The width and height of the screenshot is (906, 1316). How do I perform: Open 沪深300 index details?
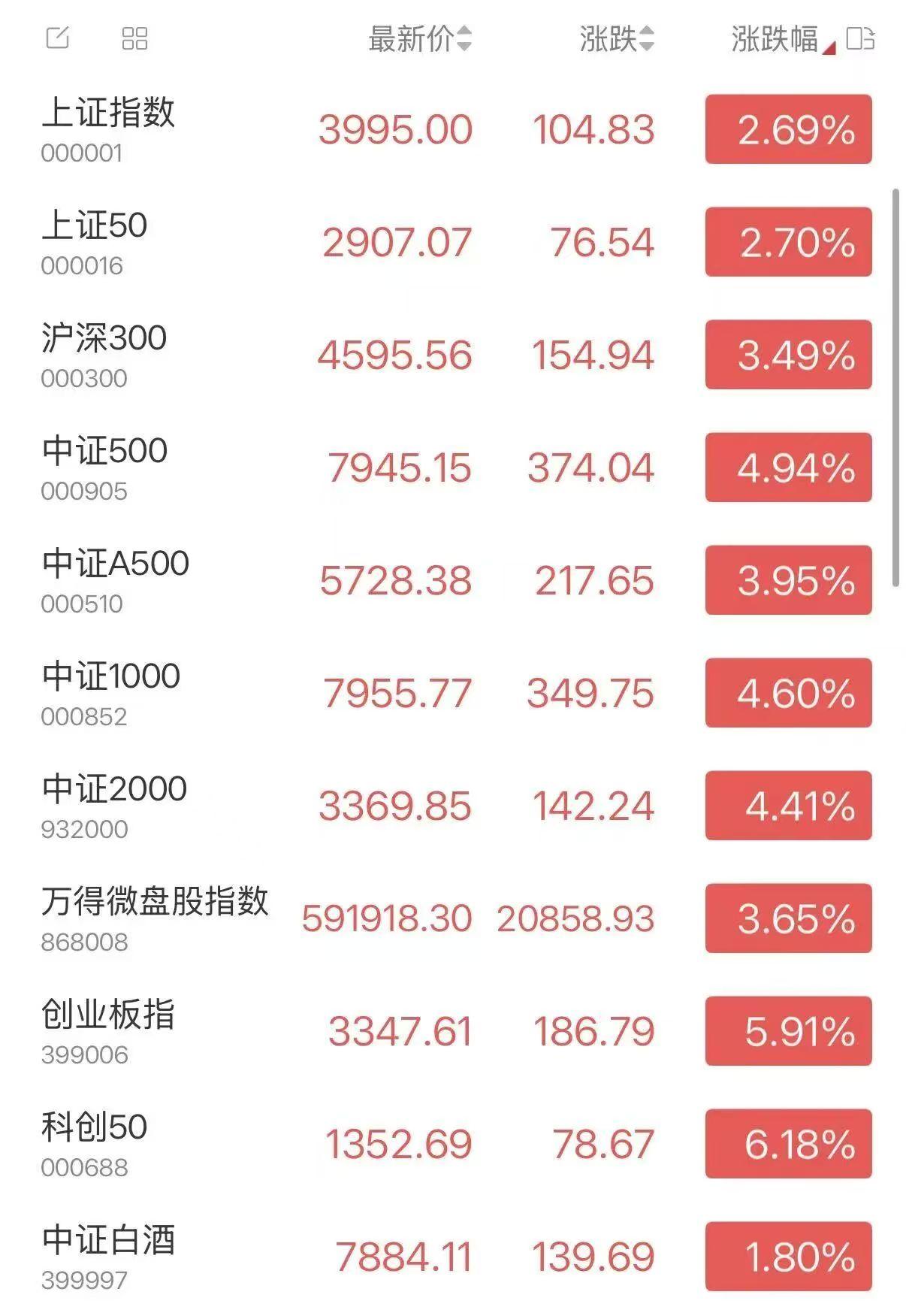click(105, 338)
